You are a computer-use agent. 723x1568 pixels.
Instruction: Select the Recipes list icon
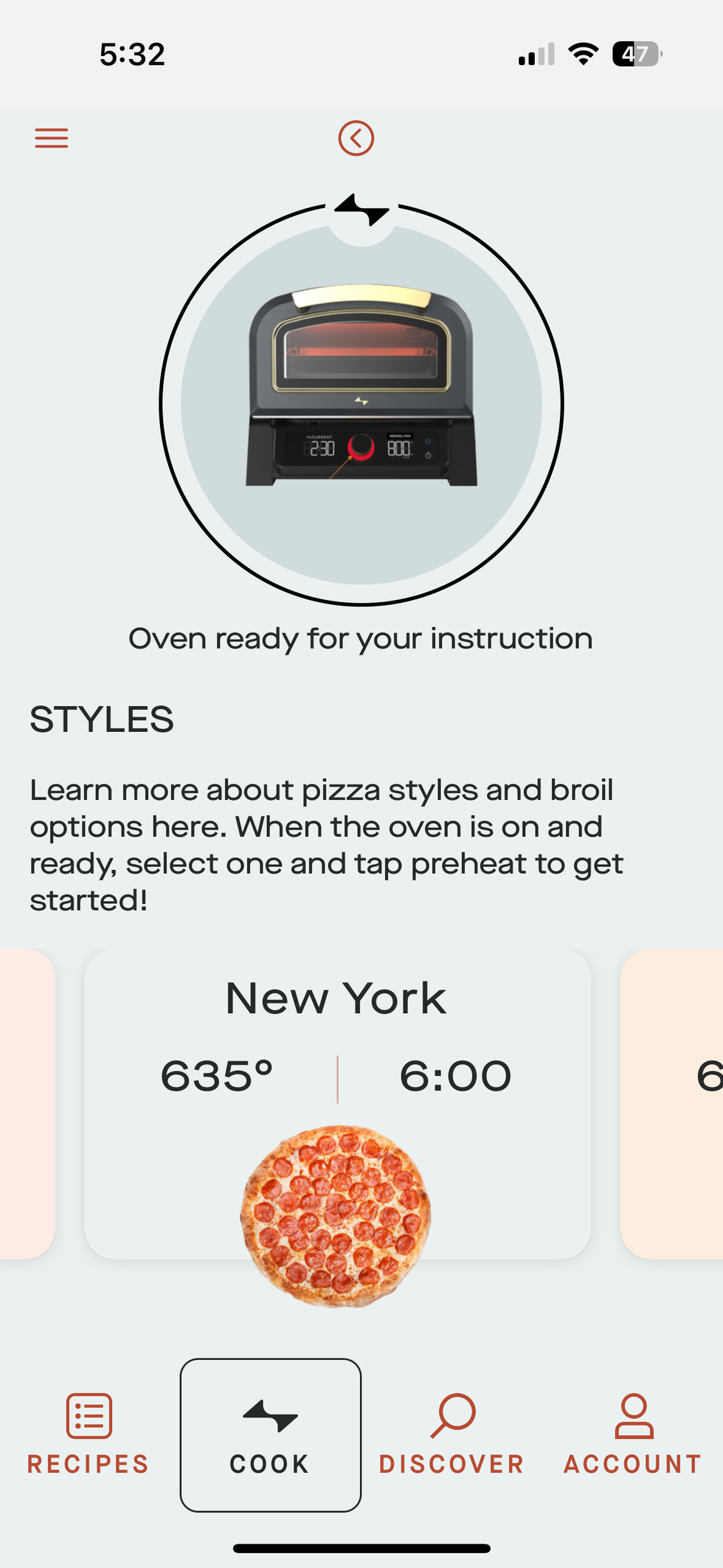coord(87,1415)
